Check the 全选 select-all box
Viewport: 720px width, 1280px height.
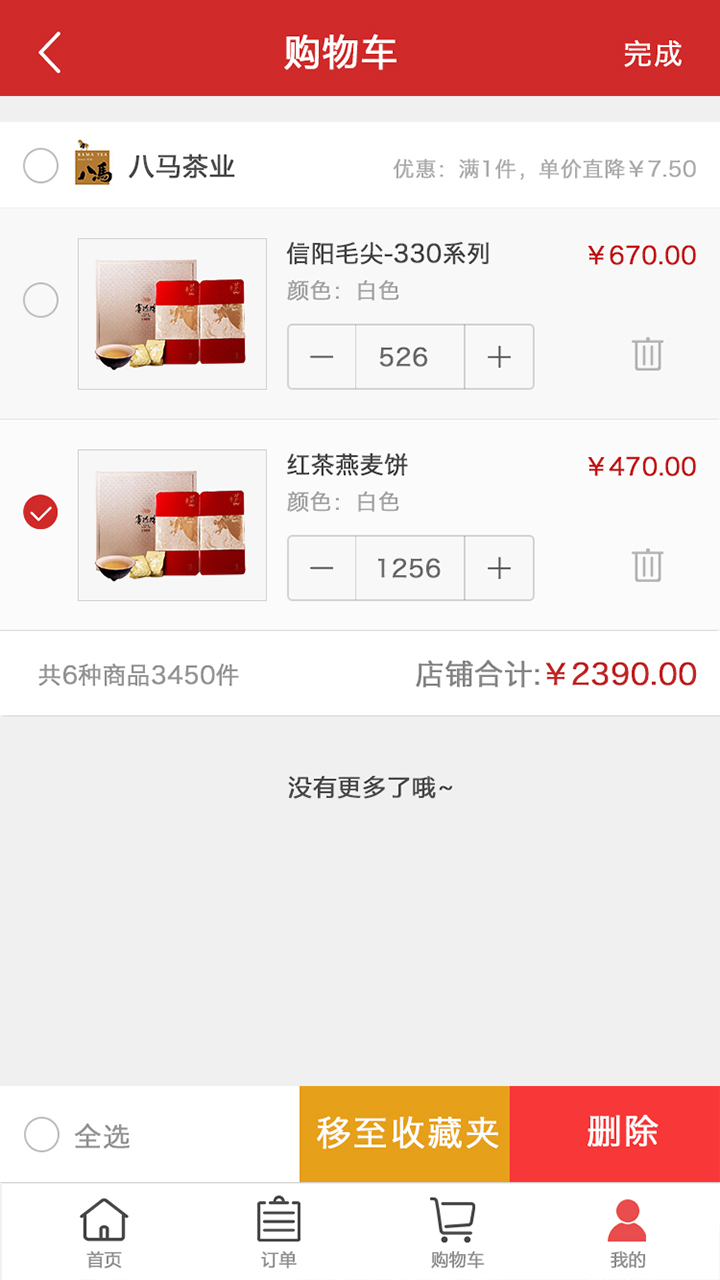(42, 1135)
